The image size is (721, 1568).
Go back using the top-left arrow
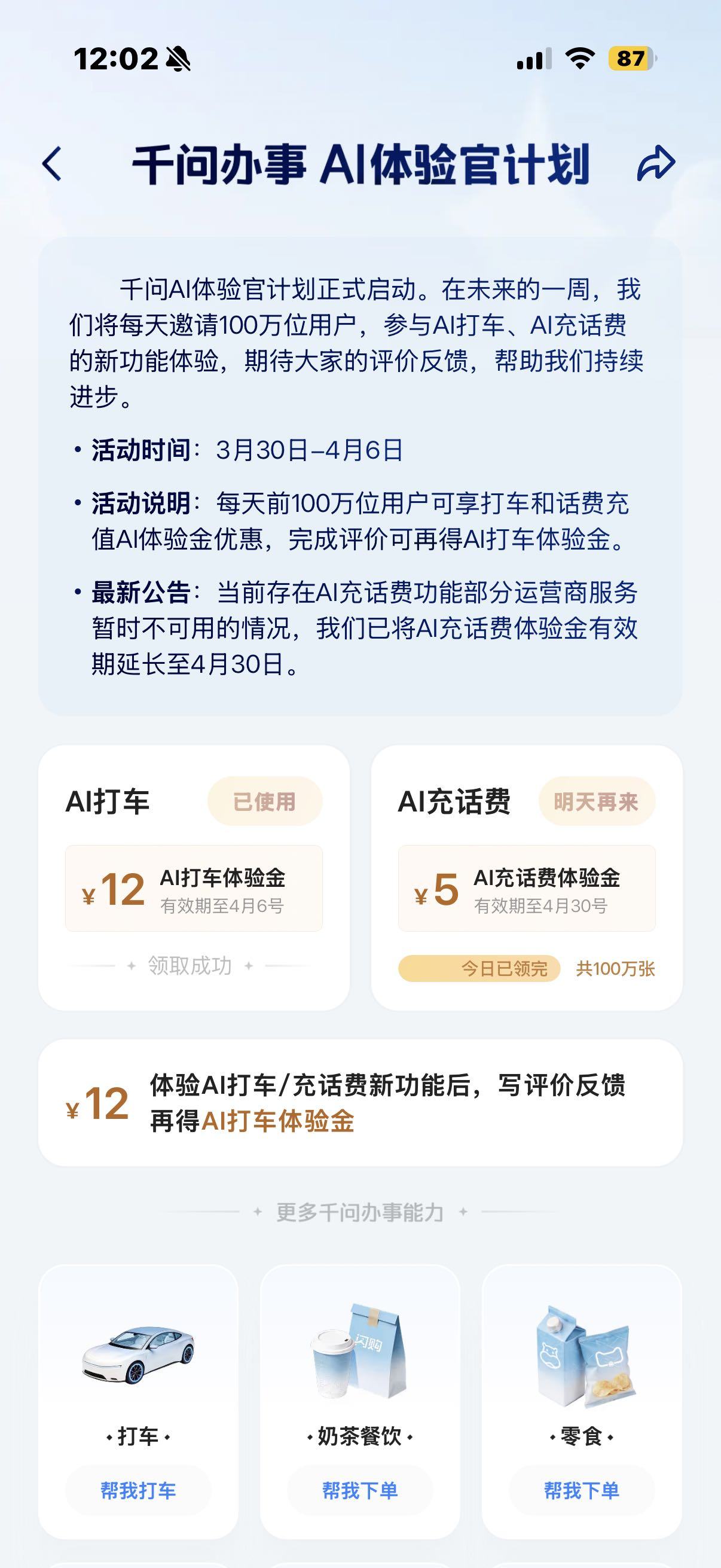(x=53, y=164)
